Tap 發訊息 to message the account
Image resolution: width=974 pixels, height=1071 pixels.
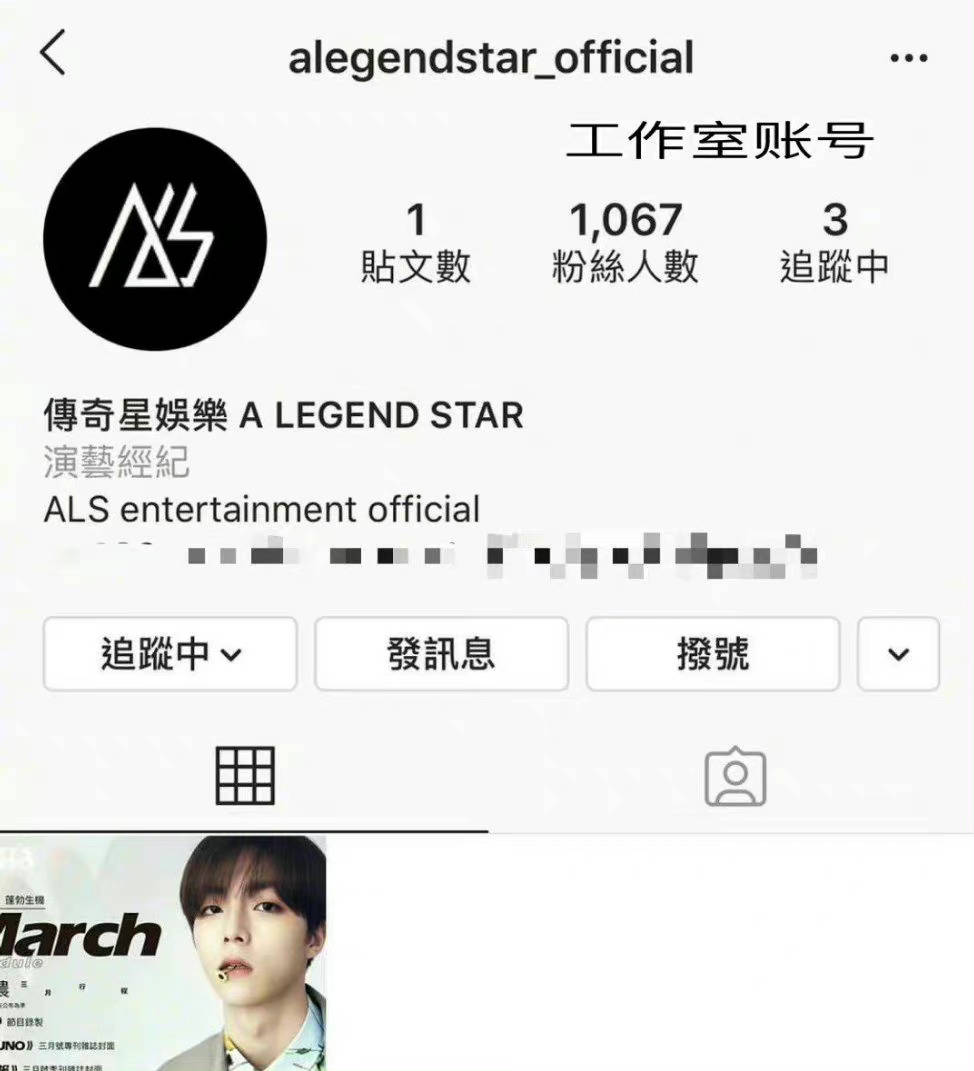[441, 654]
